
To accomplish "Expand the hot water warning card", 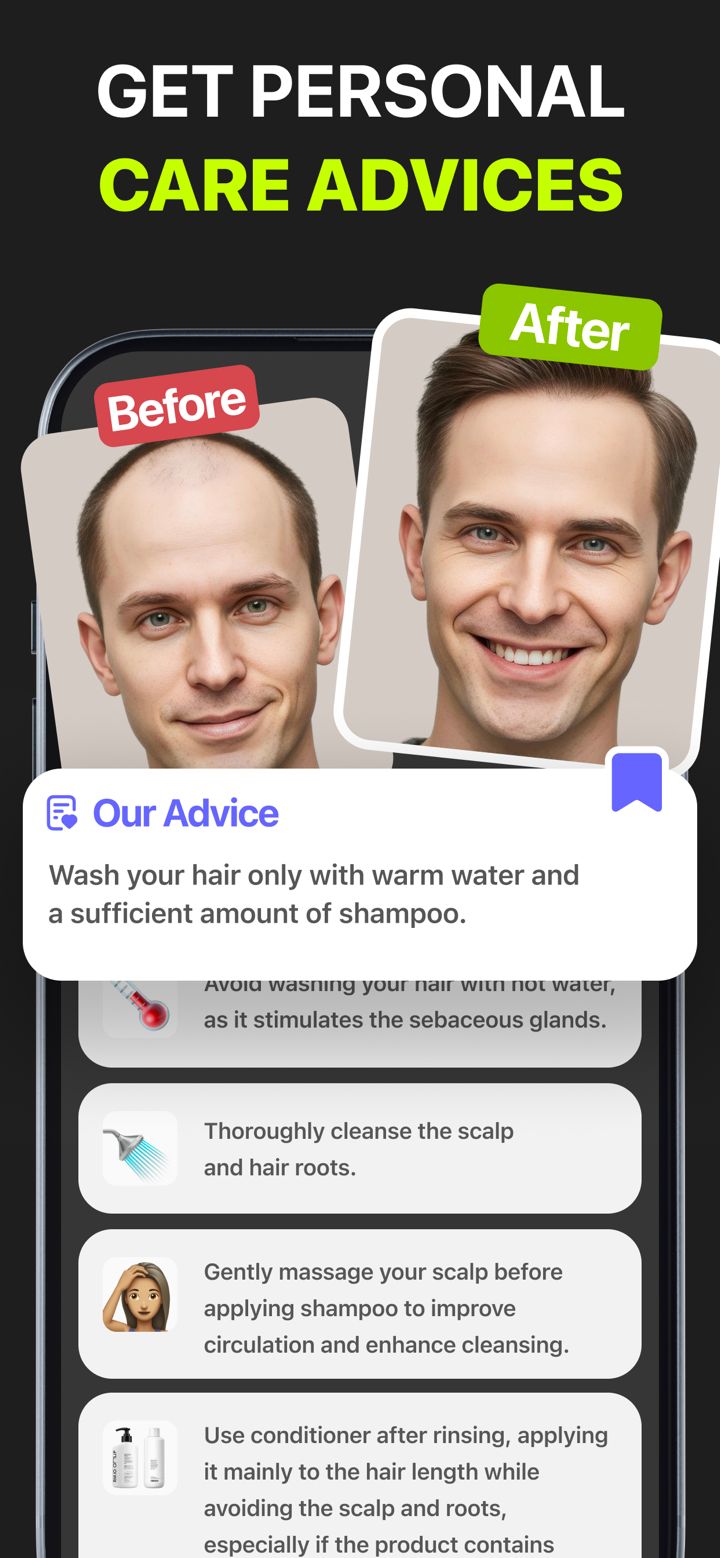I will click(360, 1005).
